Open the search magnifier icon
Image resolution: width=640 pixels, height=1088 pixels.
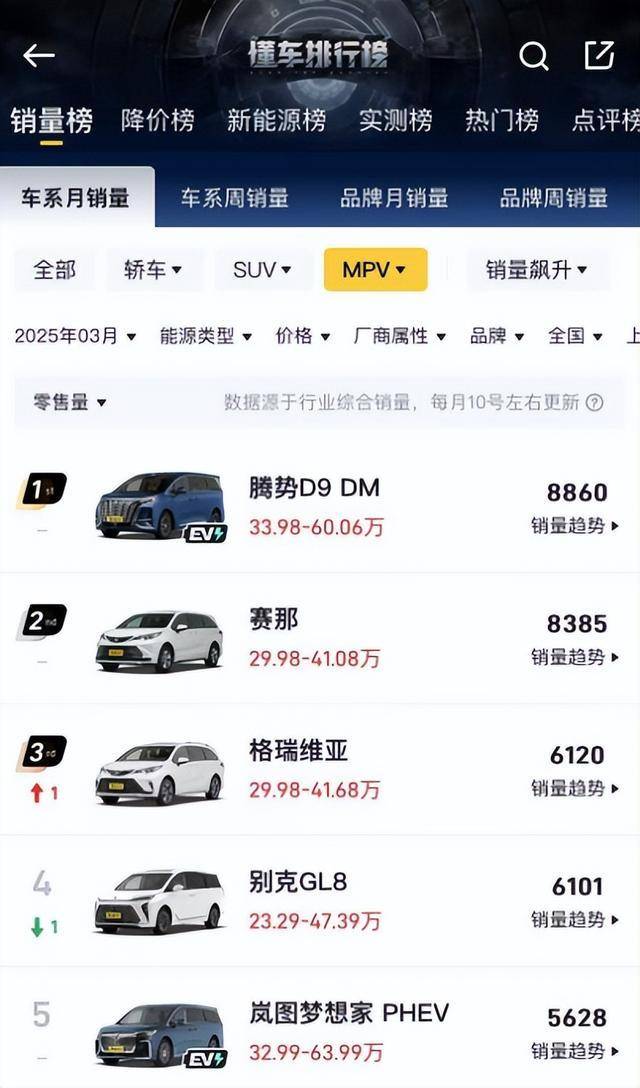533,56
